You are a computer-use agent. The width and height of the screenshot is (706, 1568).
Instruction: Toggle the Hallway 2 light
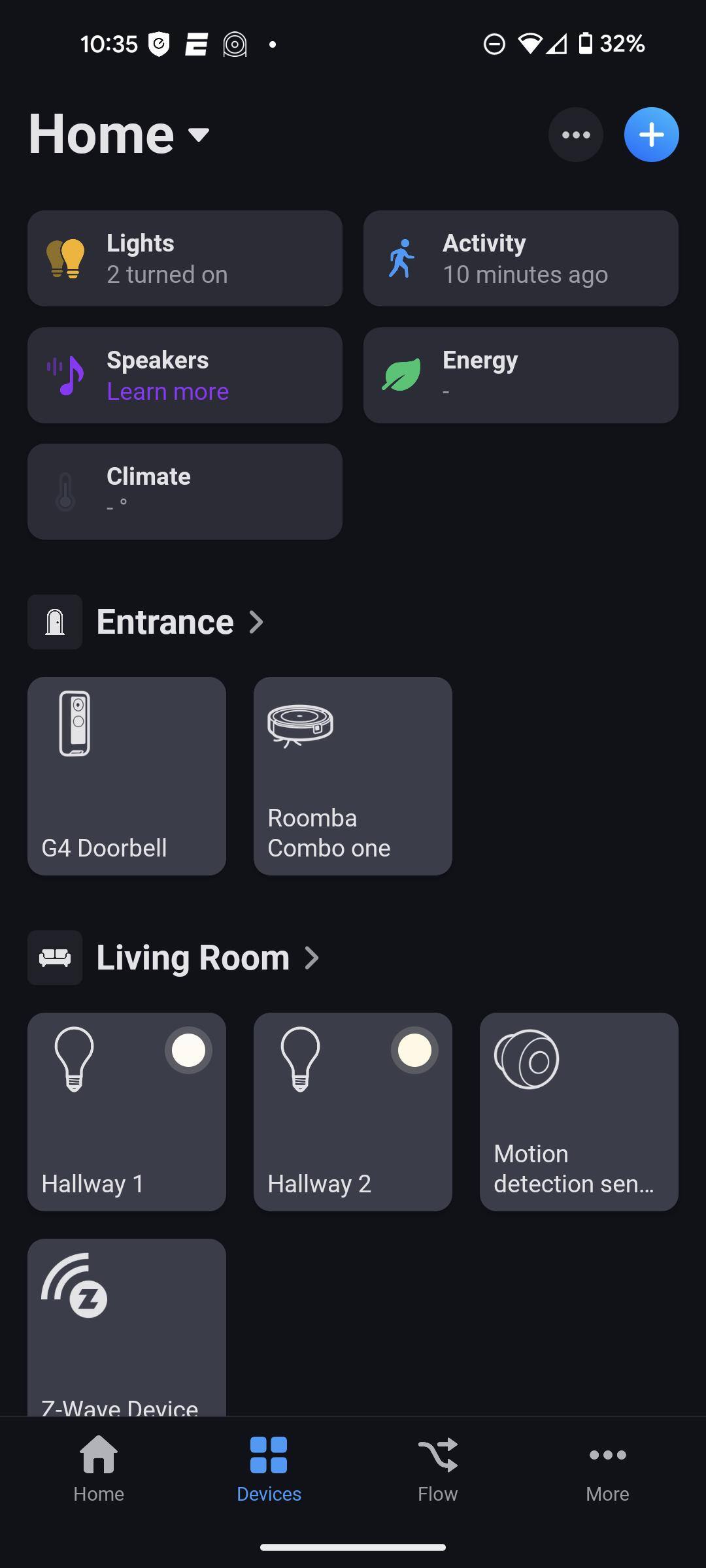pos(414,1051)
